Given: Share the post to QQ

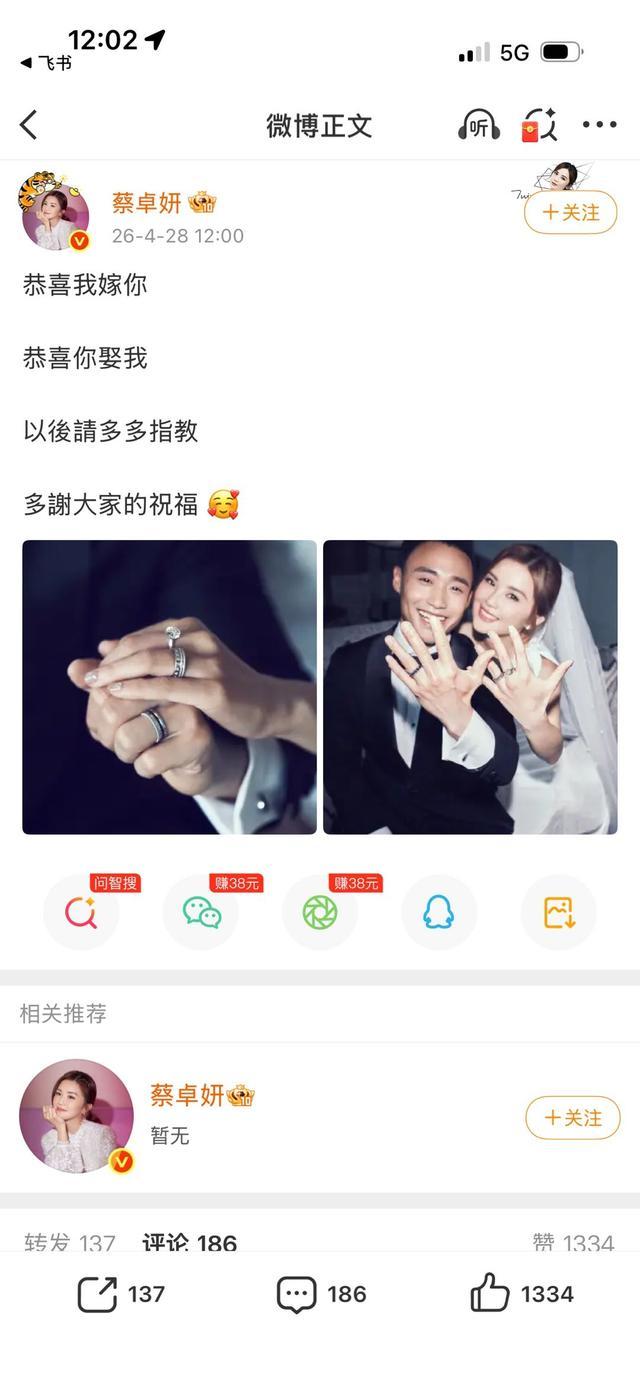Looking at the screenshot, I should (x=439, y=912).
